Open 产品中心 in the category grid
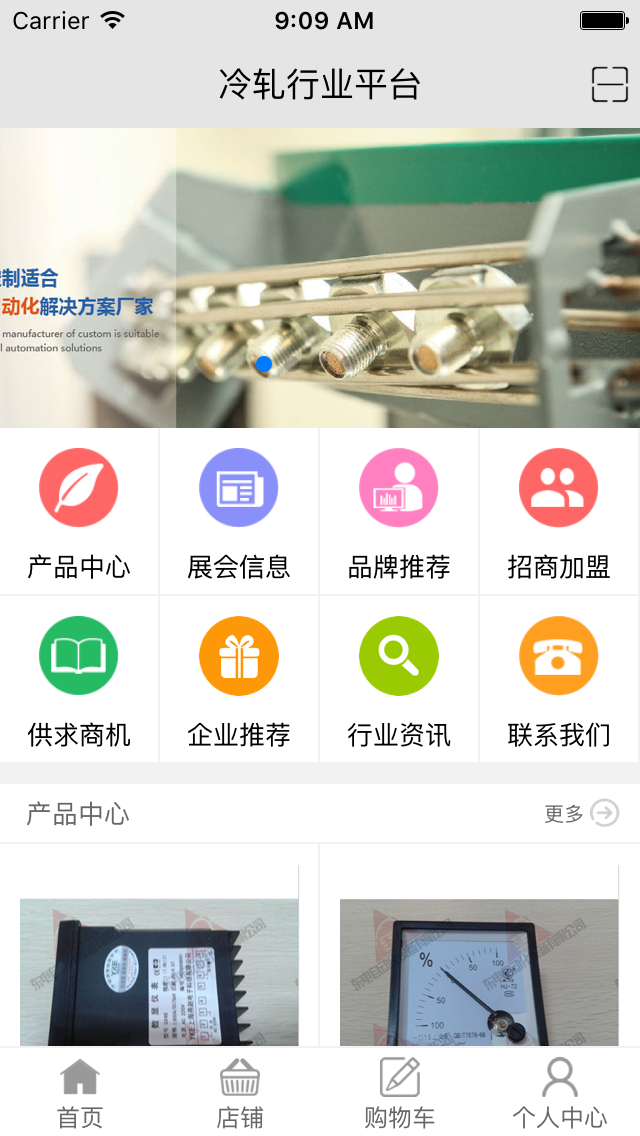640x1136 pixels. 79,512
